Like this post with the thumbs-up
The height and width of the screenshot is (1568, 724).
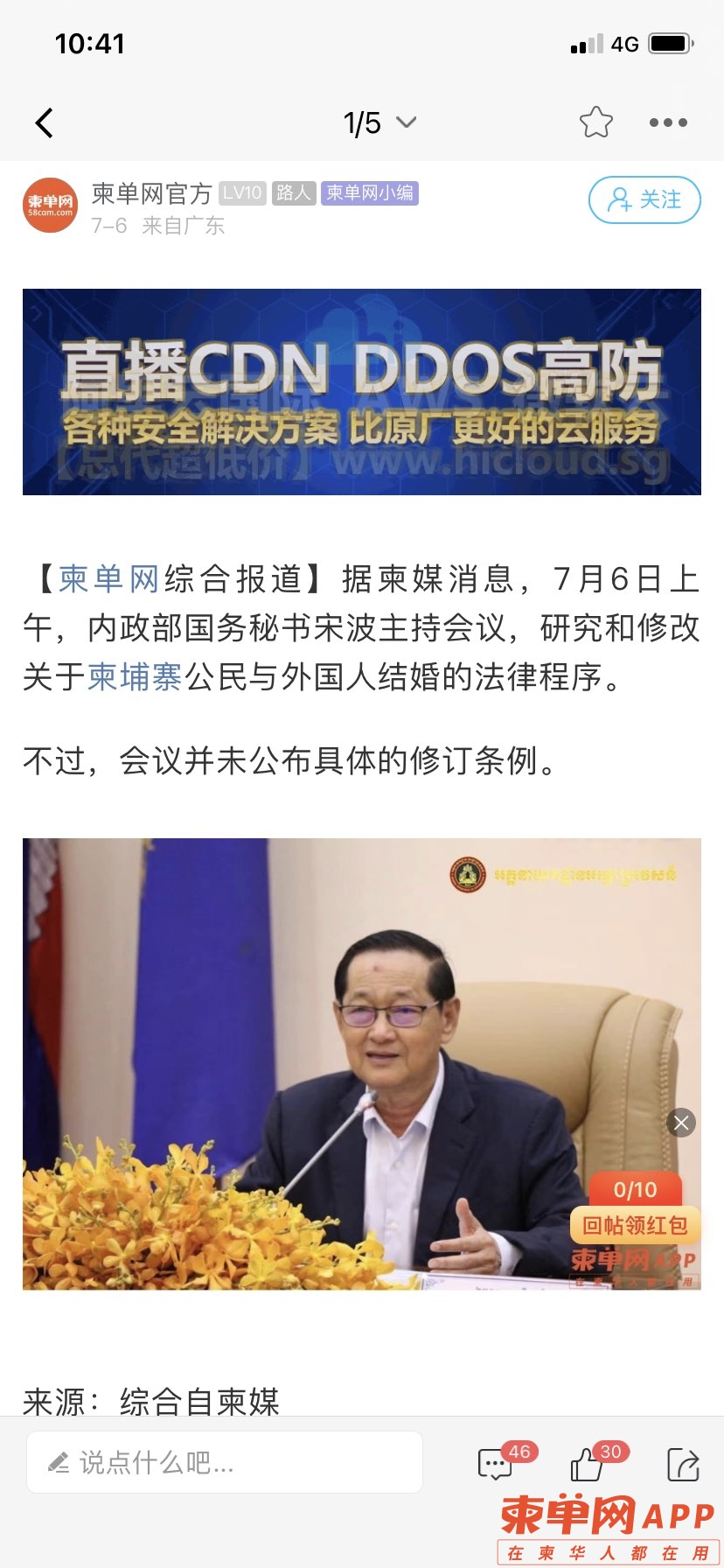[587, 1464]
